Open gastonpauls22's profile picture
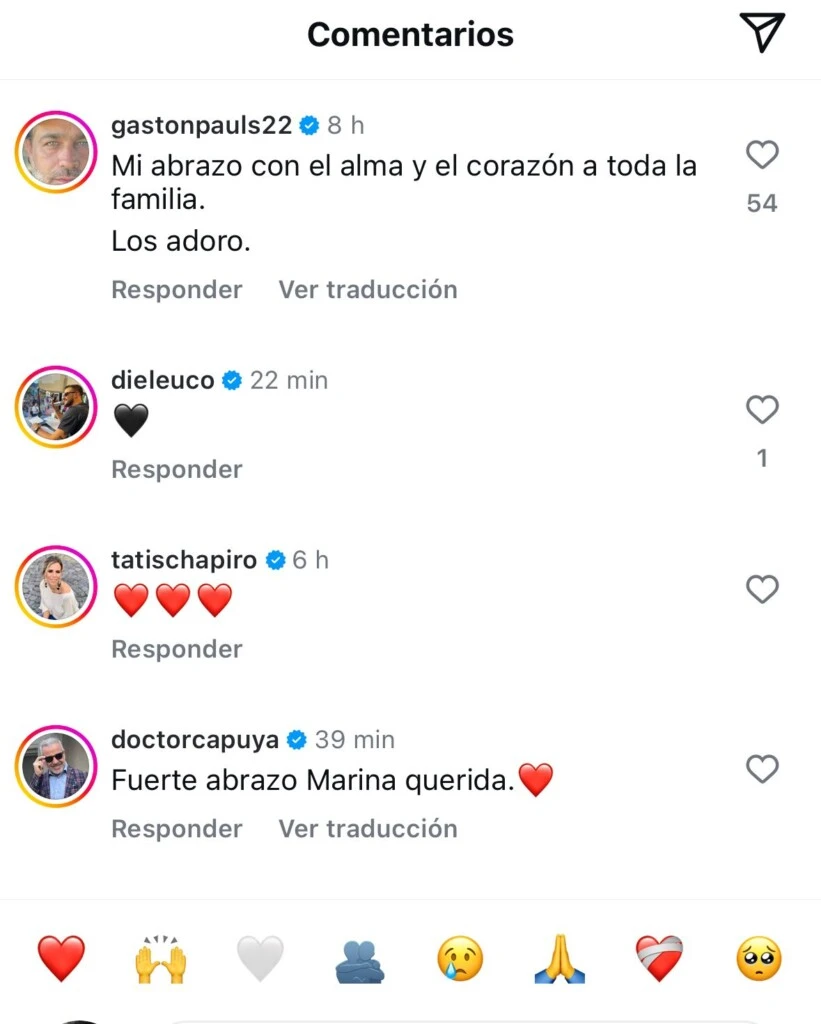821x1024 pixels. coord(56,152)
